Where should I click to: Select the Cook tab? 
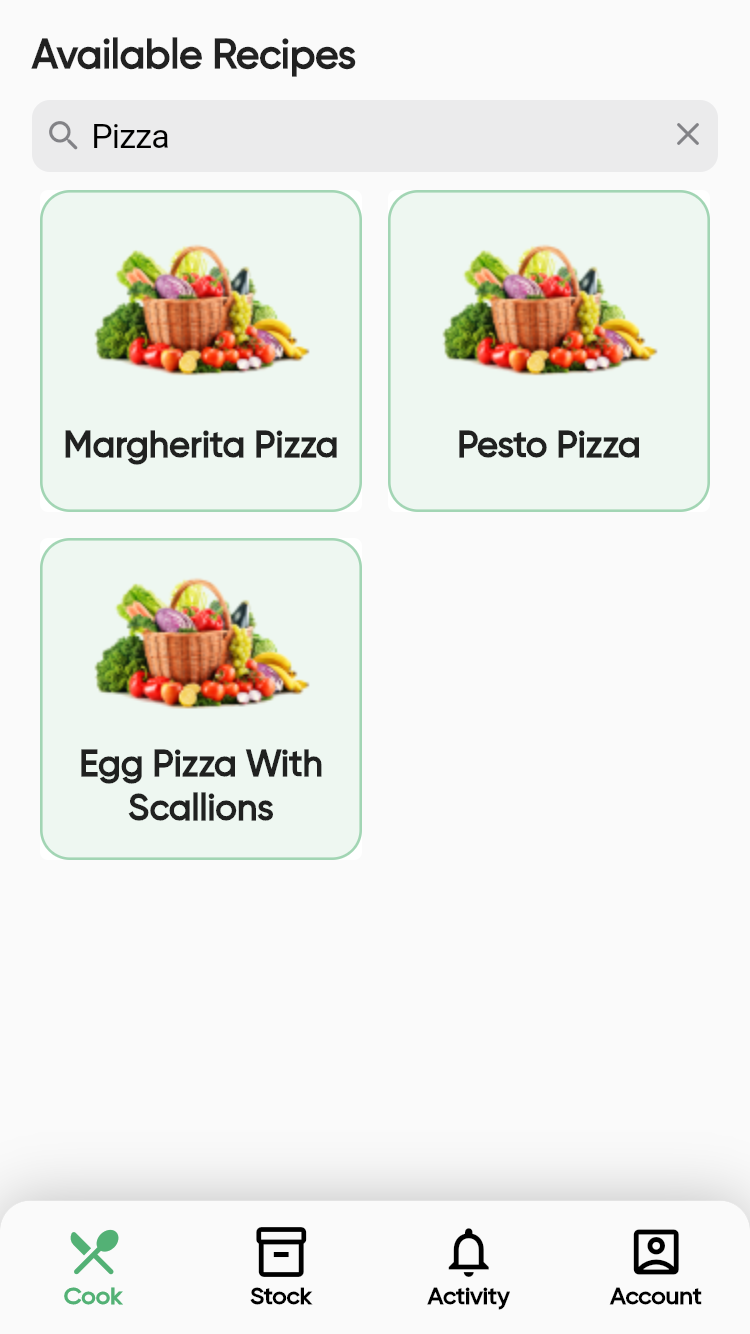93,1267
